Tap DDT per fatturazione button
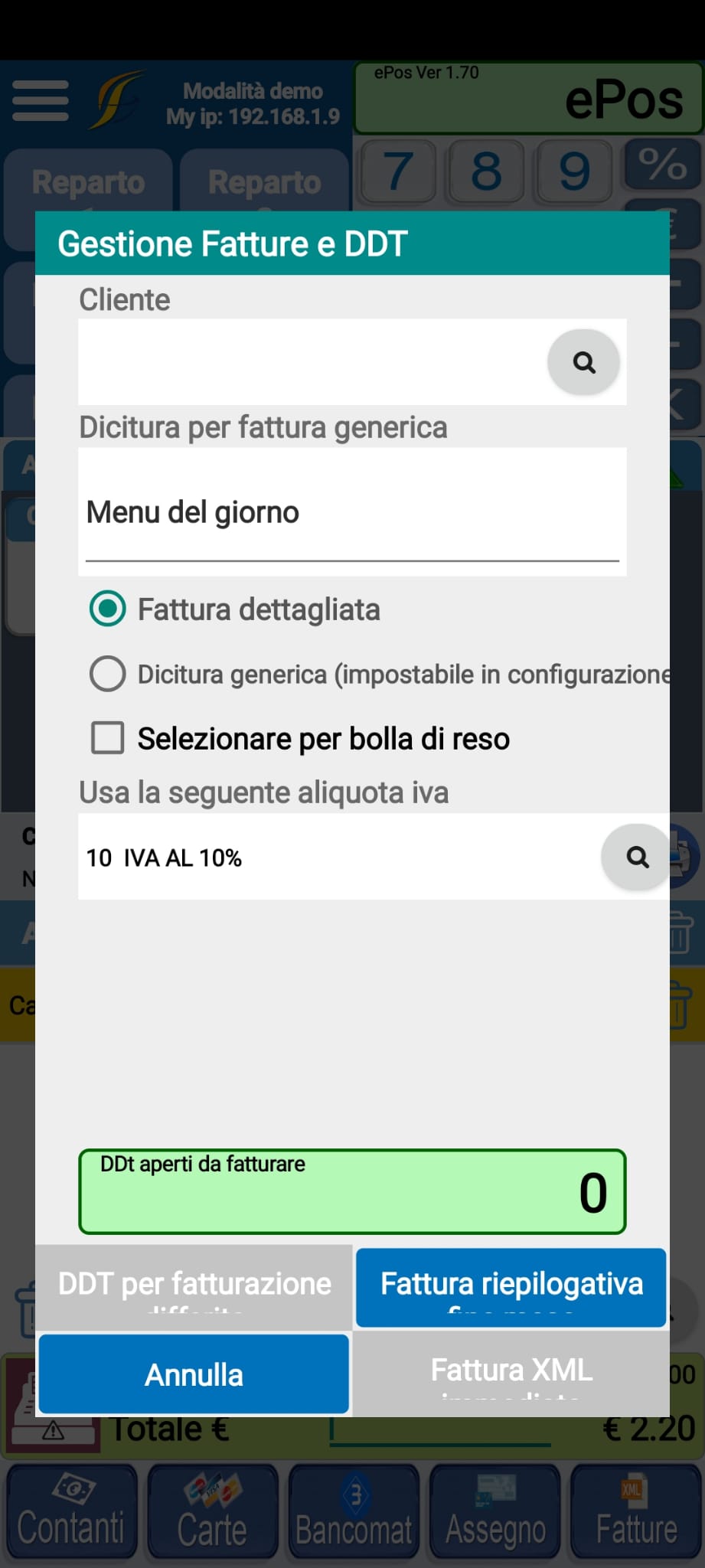Screen dimensions: 705x1568 pos(194,1288)
